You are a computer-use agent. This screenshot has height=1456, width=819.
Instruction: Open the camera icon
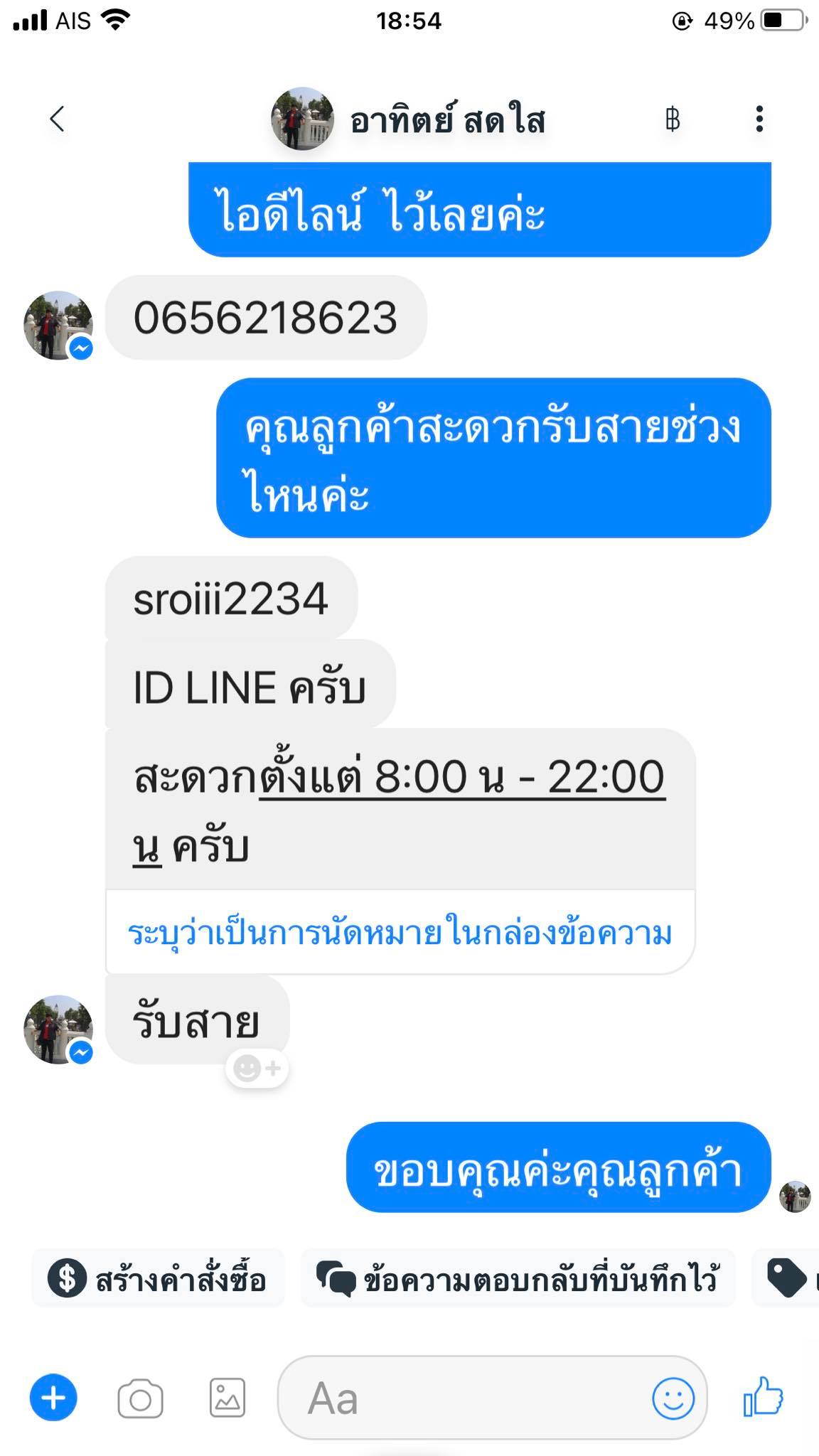pyautogui.click(x=140, y=1399)
